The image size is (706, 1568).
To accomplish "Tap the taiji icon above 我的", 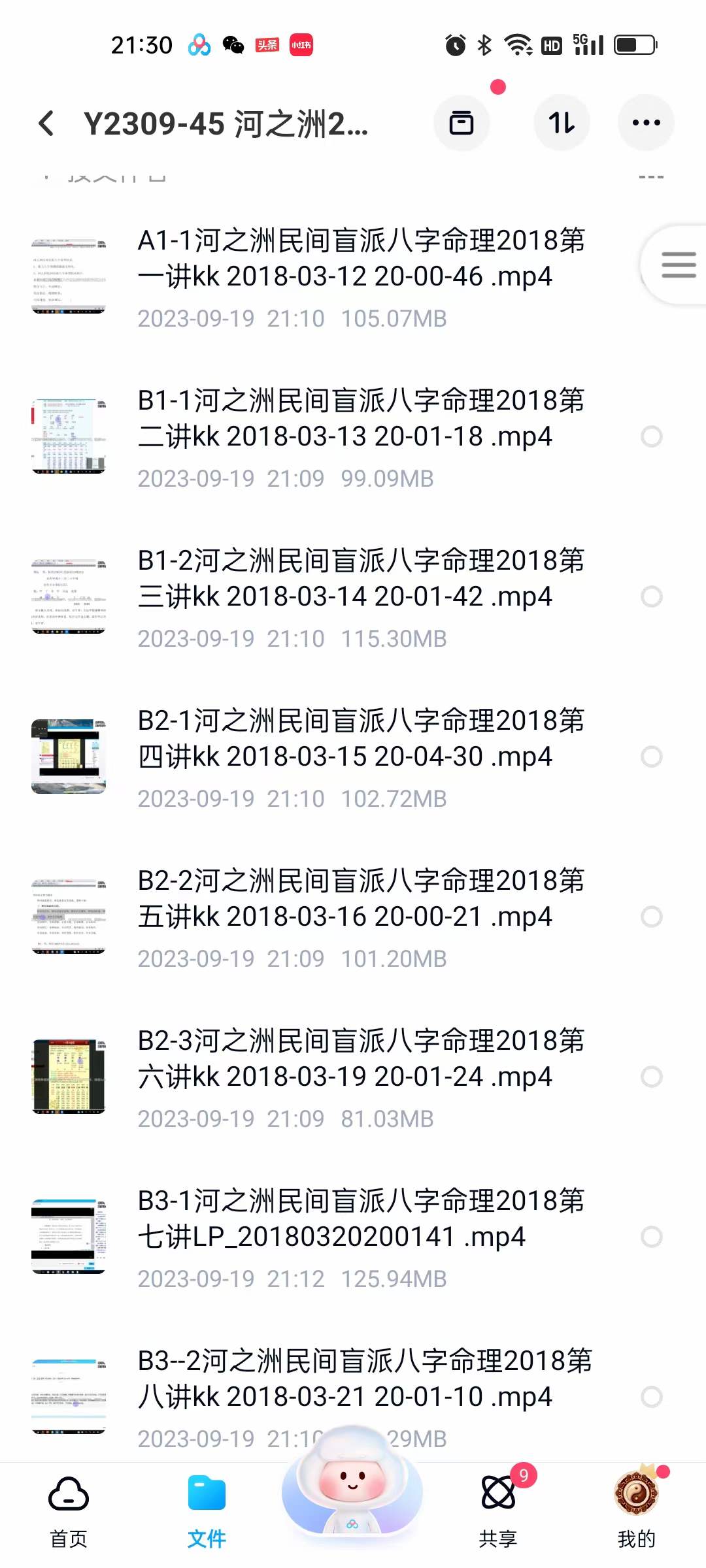I will pos(635,1494).
